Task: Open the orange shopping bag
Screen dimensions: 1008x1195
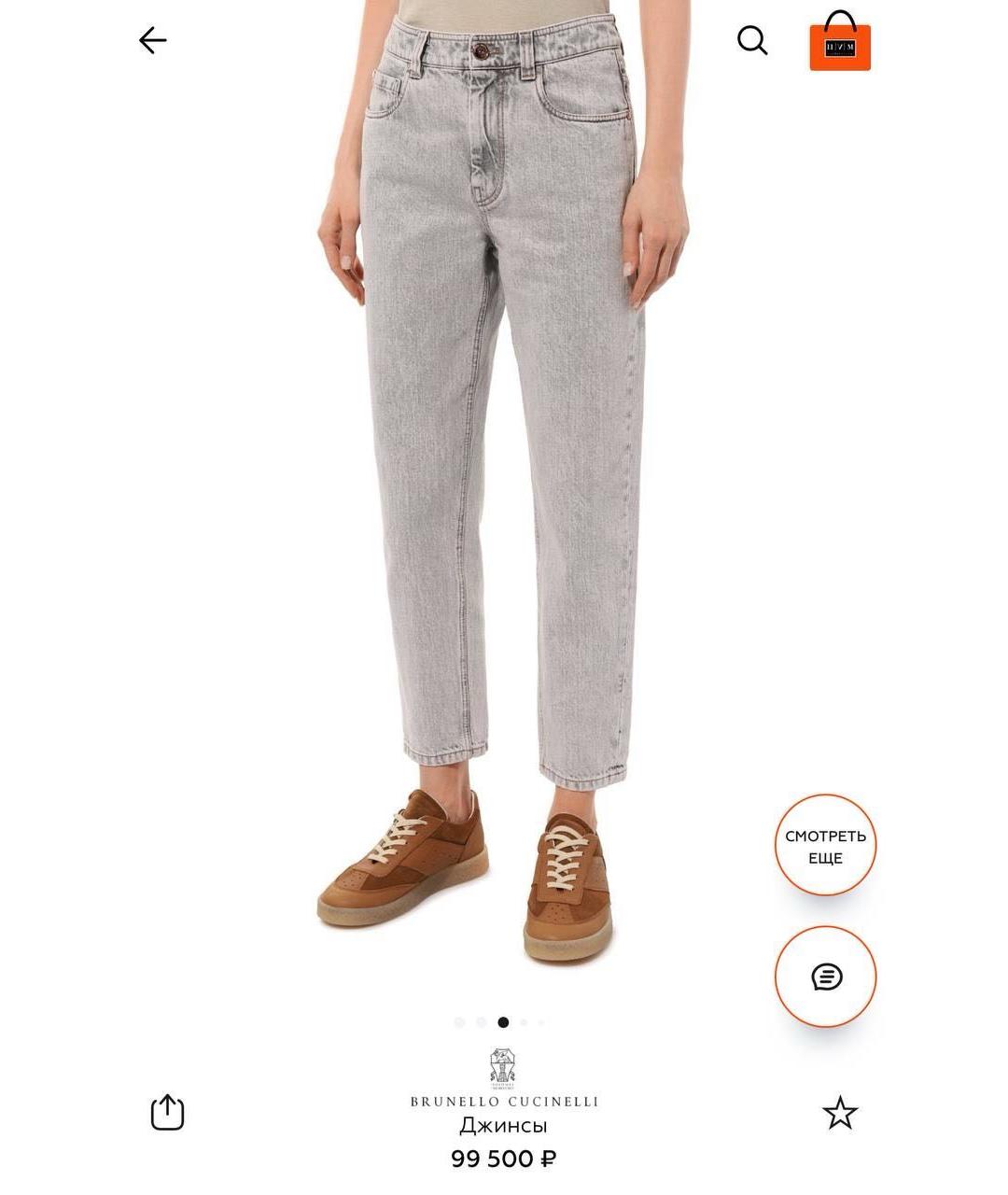Action: pyautogui.click(x=840, y=43)
